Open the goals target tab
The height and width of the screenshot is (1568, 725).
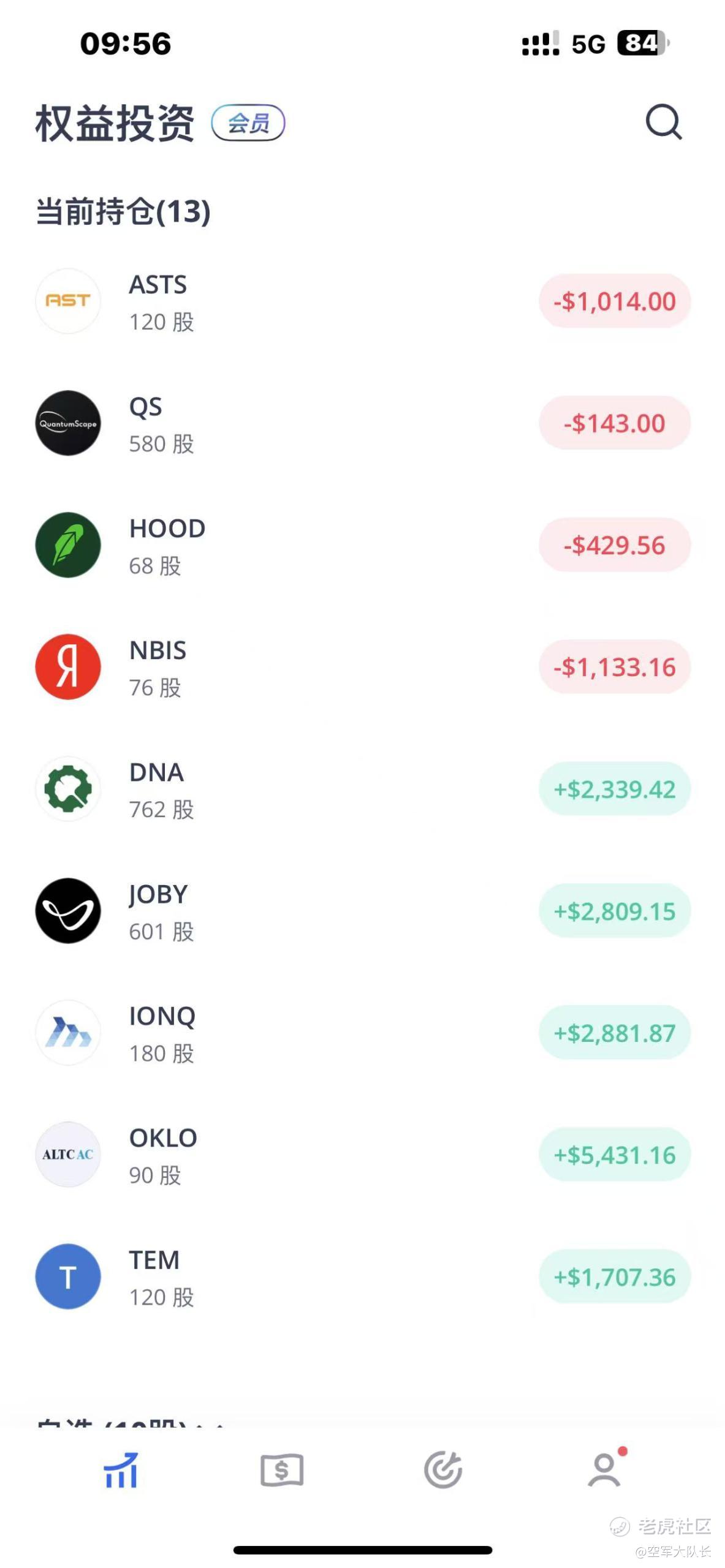(443, 1470)
